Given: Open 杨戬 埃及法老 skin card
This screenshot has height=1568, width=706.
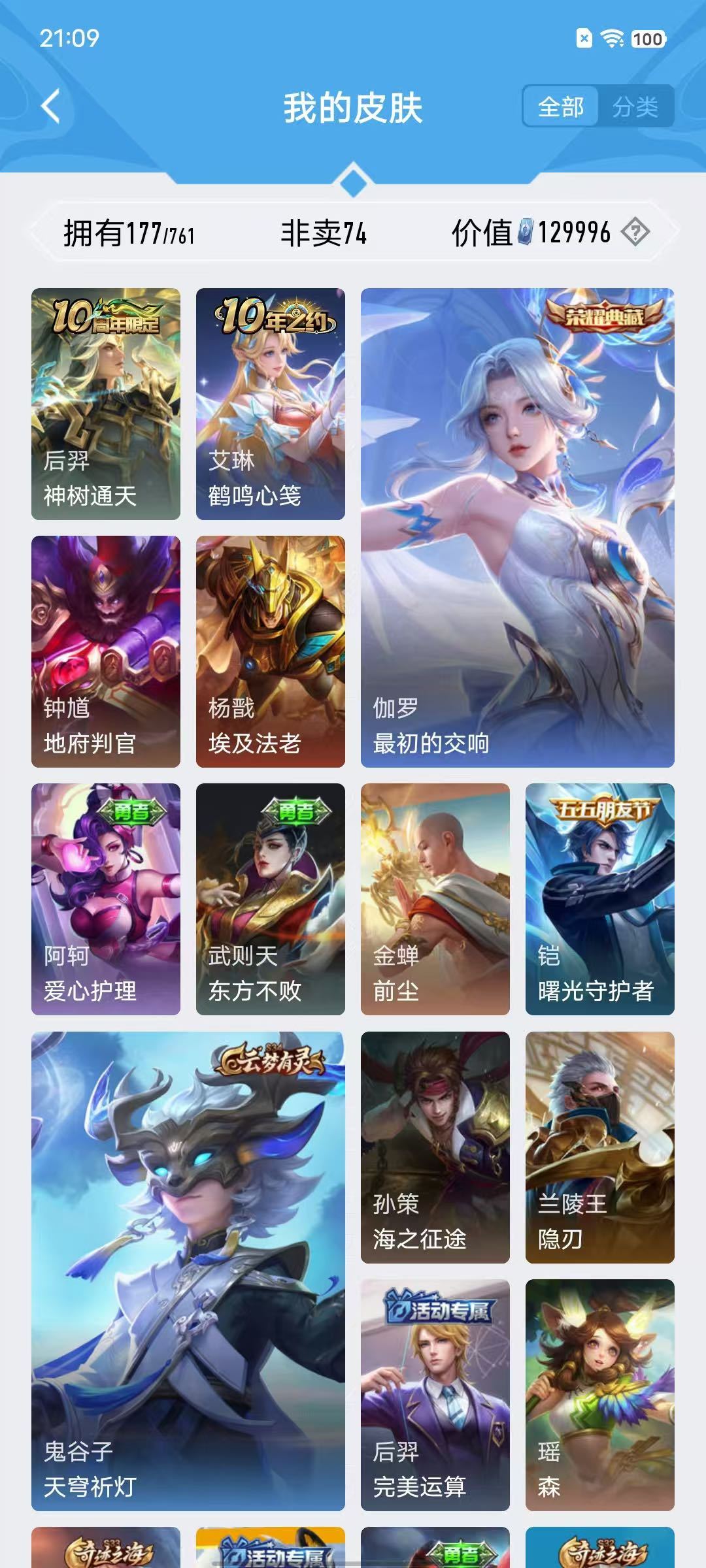Looking at the screenshot, I should pos(271,651).
